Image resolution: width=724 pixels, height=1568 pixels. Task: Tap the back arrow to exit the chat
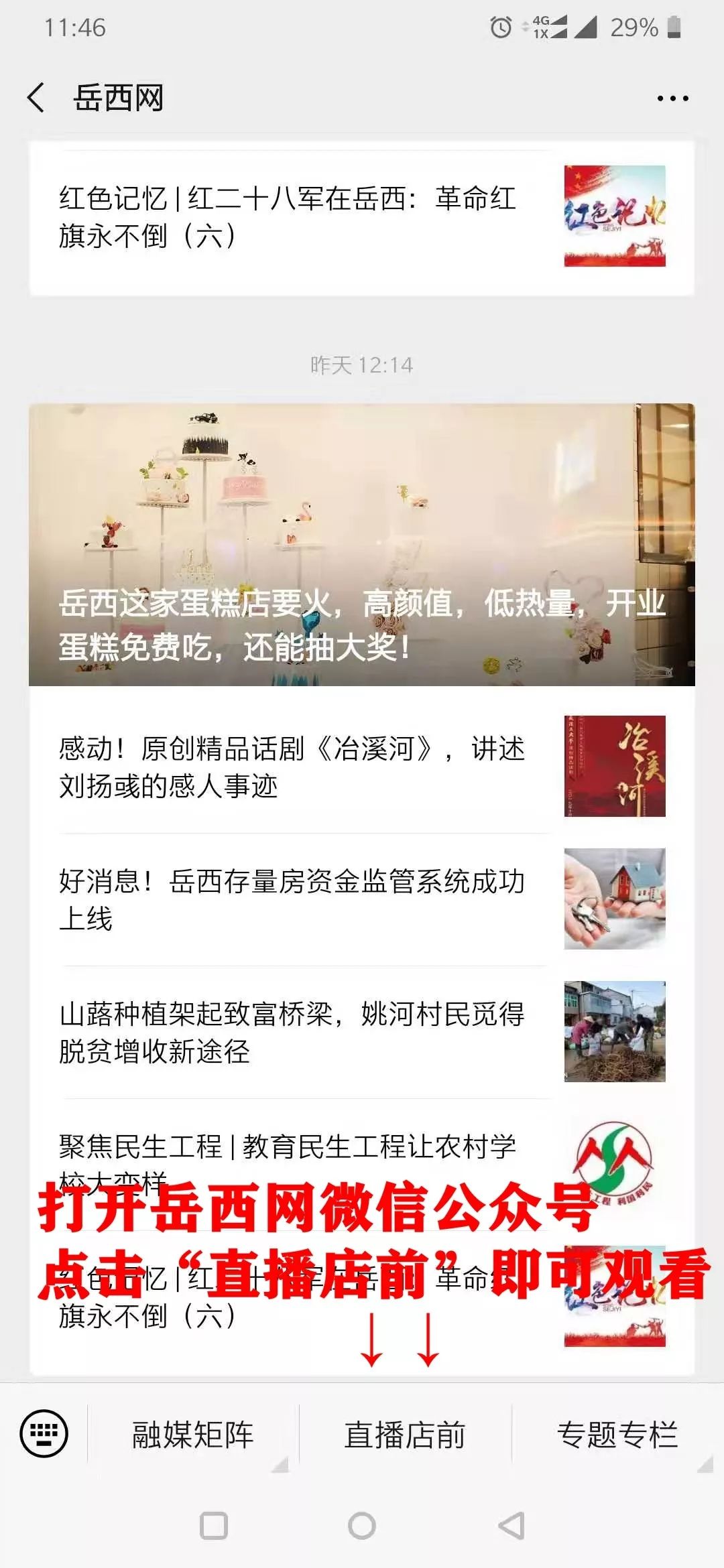(37, 97)
